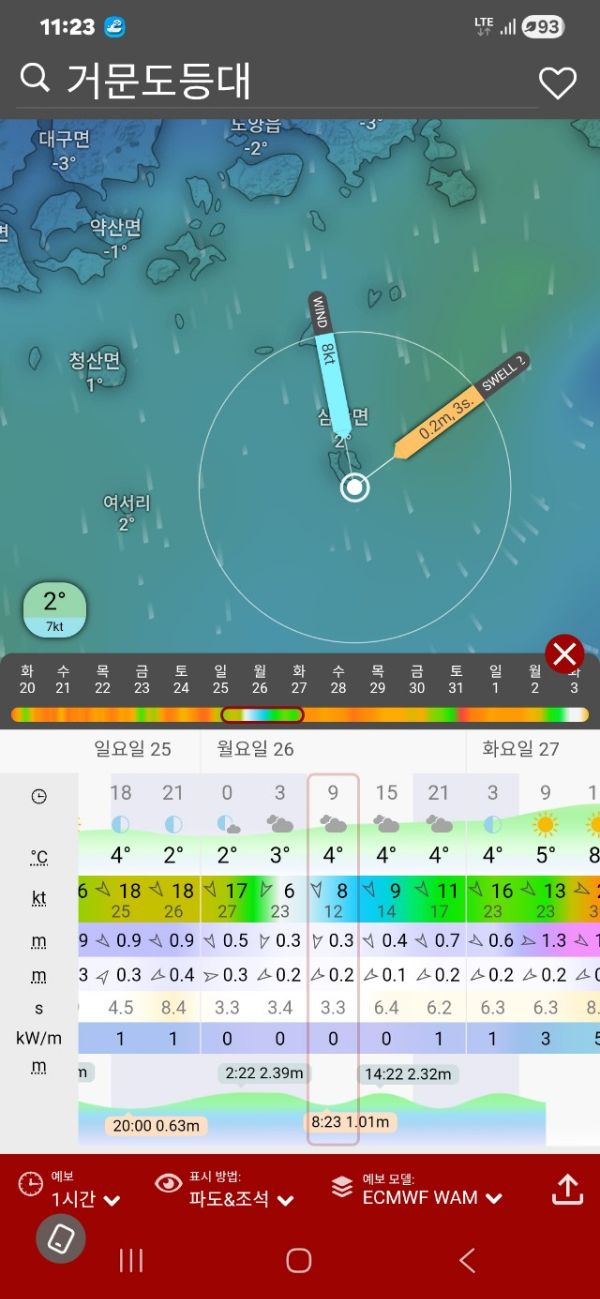The height and width of the screenshot is (1299, 600).
Task: Add 거문도등대 to favorites with heart icon
Action: coord(557,82)
